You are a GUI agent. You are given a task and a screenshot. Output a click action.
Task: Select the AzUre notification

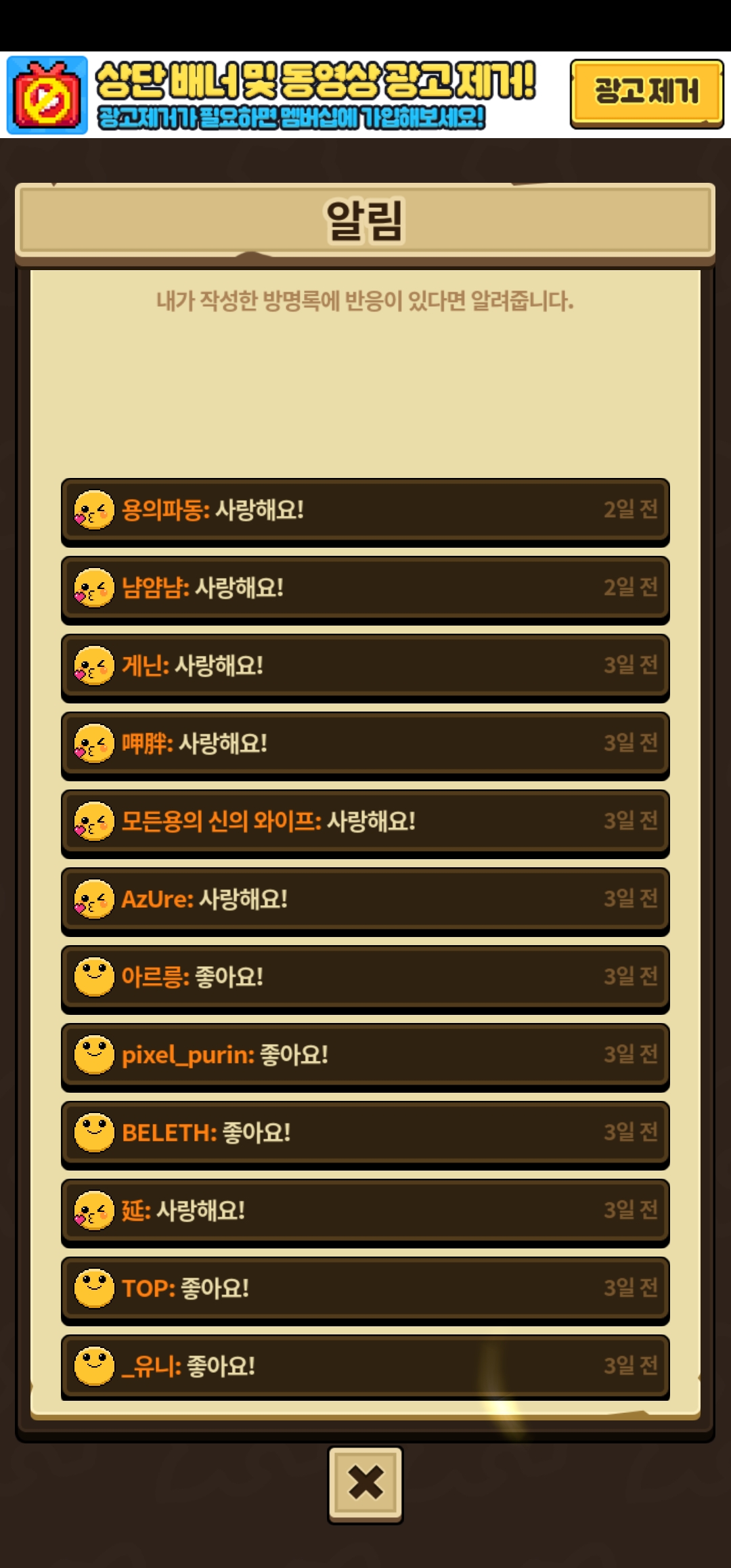point(365,899)
